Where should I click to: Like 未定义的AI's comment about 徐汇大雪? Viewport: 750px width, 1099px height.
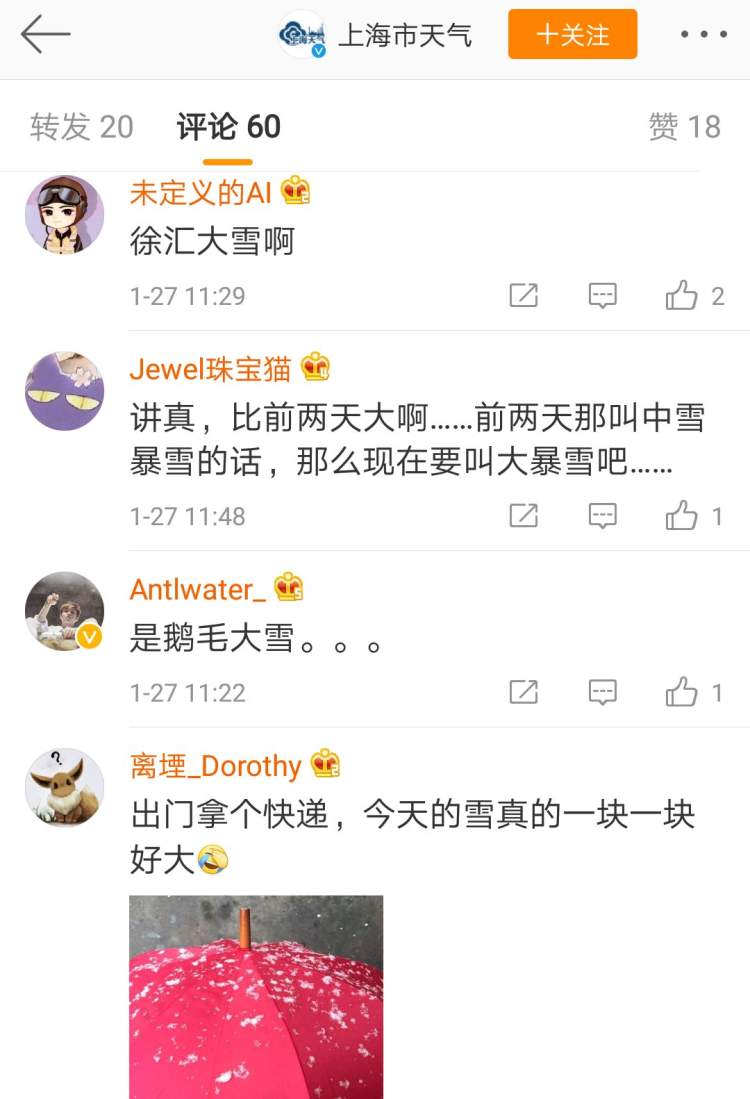click(683, 295)
